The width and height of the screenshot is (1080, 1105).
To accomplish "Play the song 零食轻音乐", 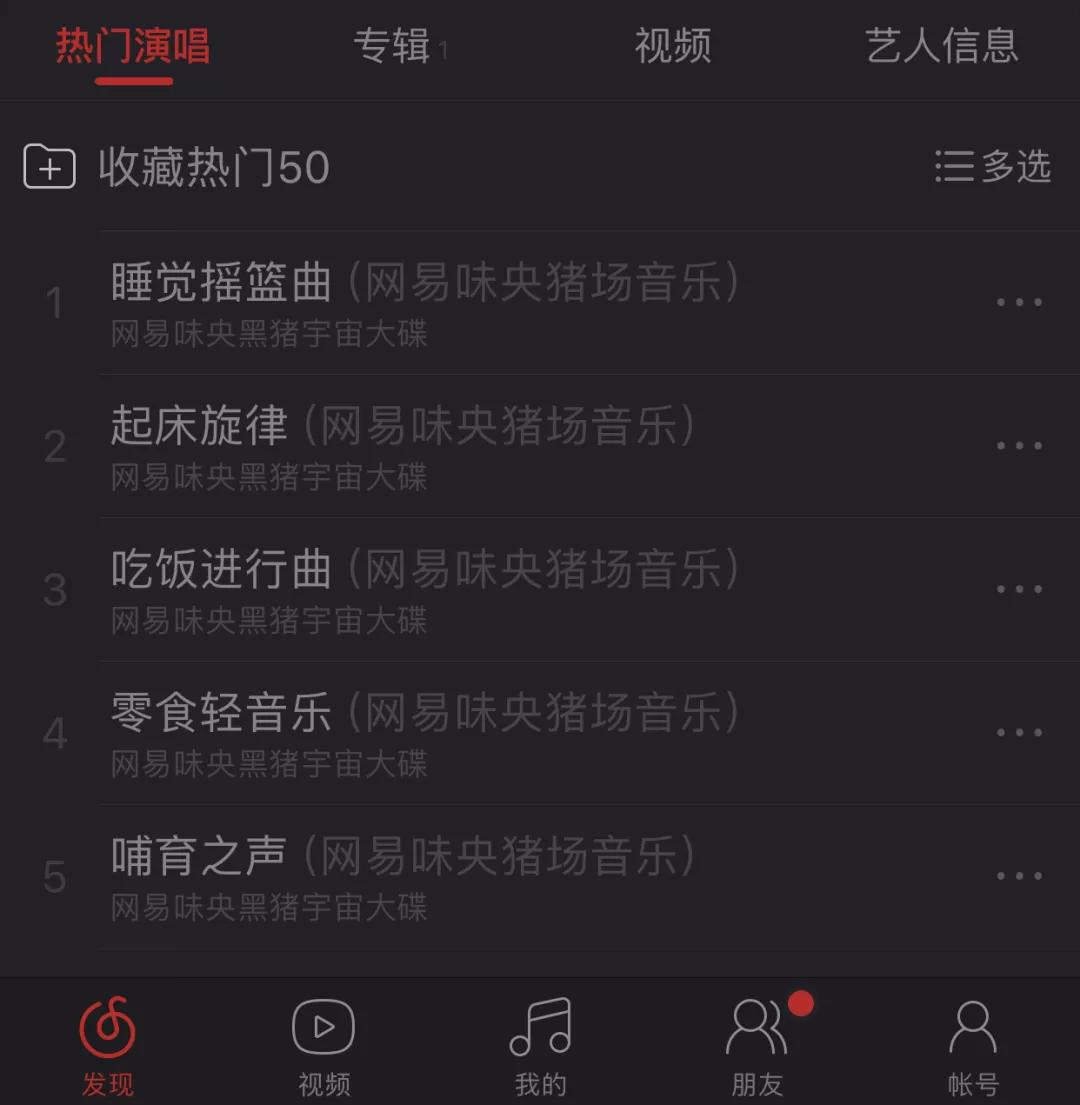I will (x=424, y=732).
